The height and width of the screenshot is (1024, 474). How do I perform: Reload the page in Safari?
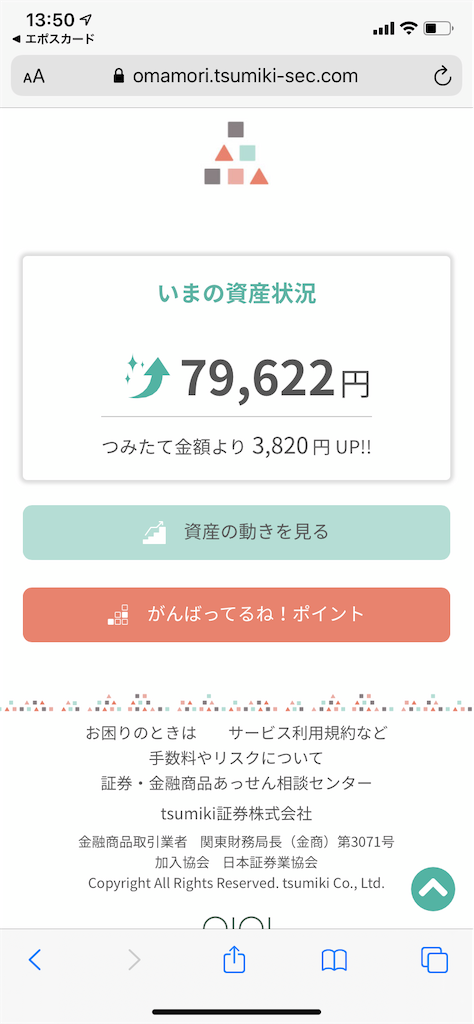click(x=442, y=76)
